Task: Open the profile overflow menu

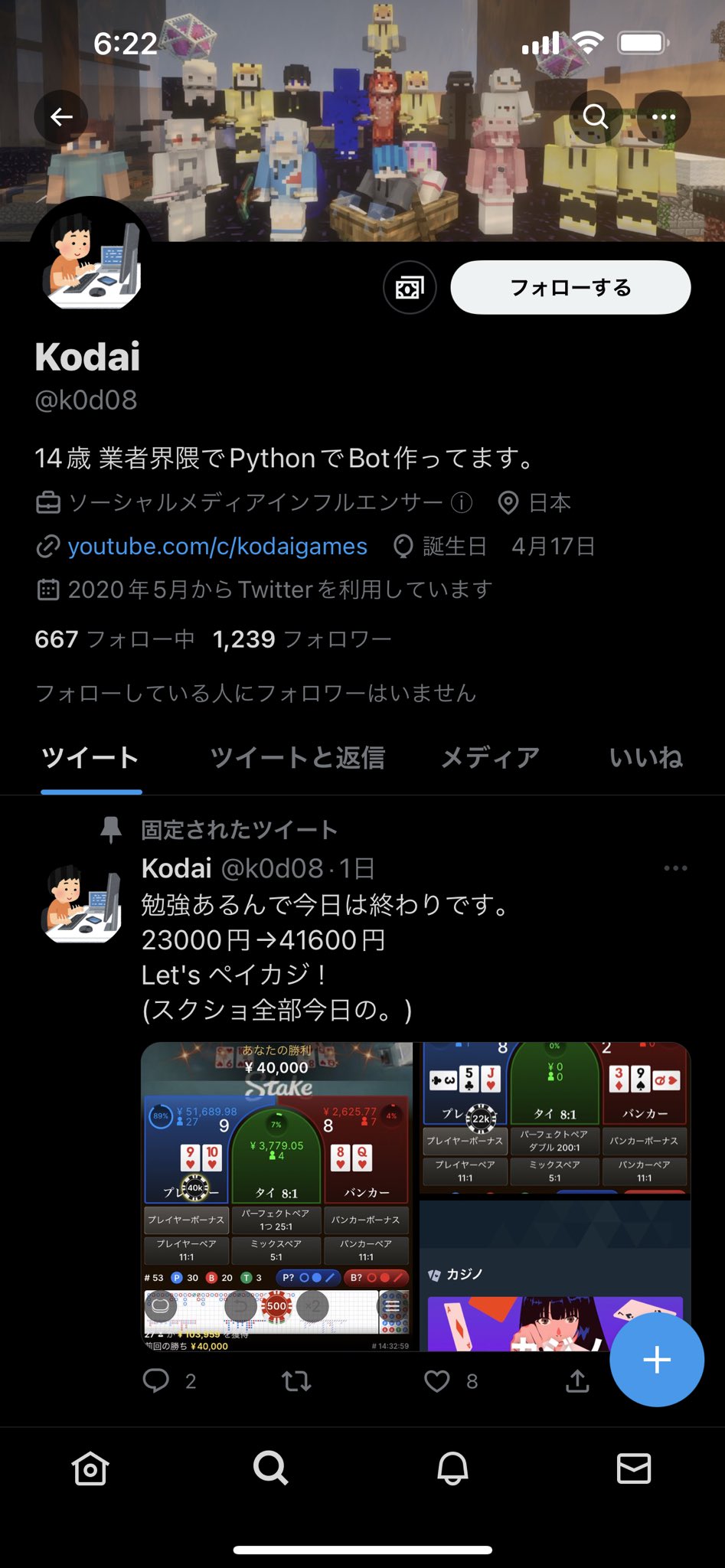Action: [663, 117]
